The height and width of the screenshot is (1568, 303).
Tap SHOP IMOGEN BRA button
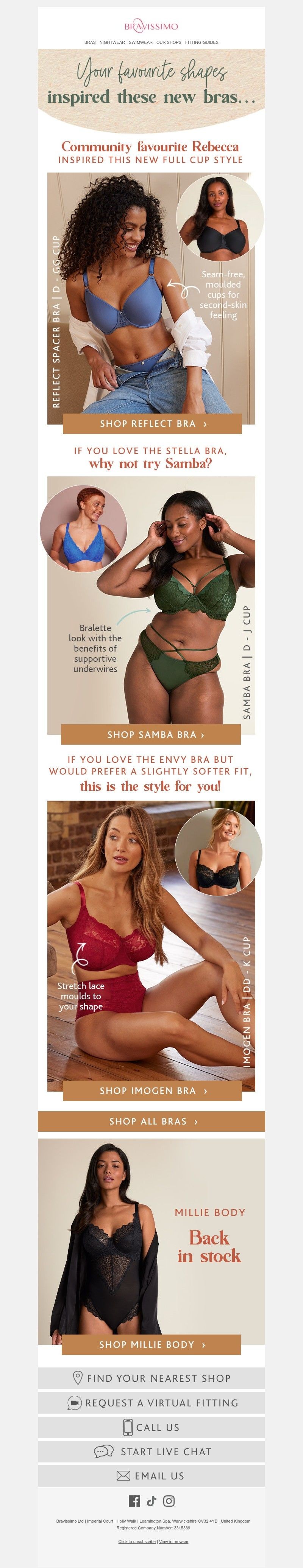pos(152,1091)
